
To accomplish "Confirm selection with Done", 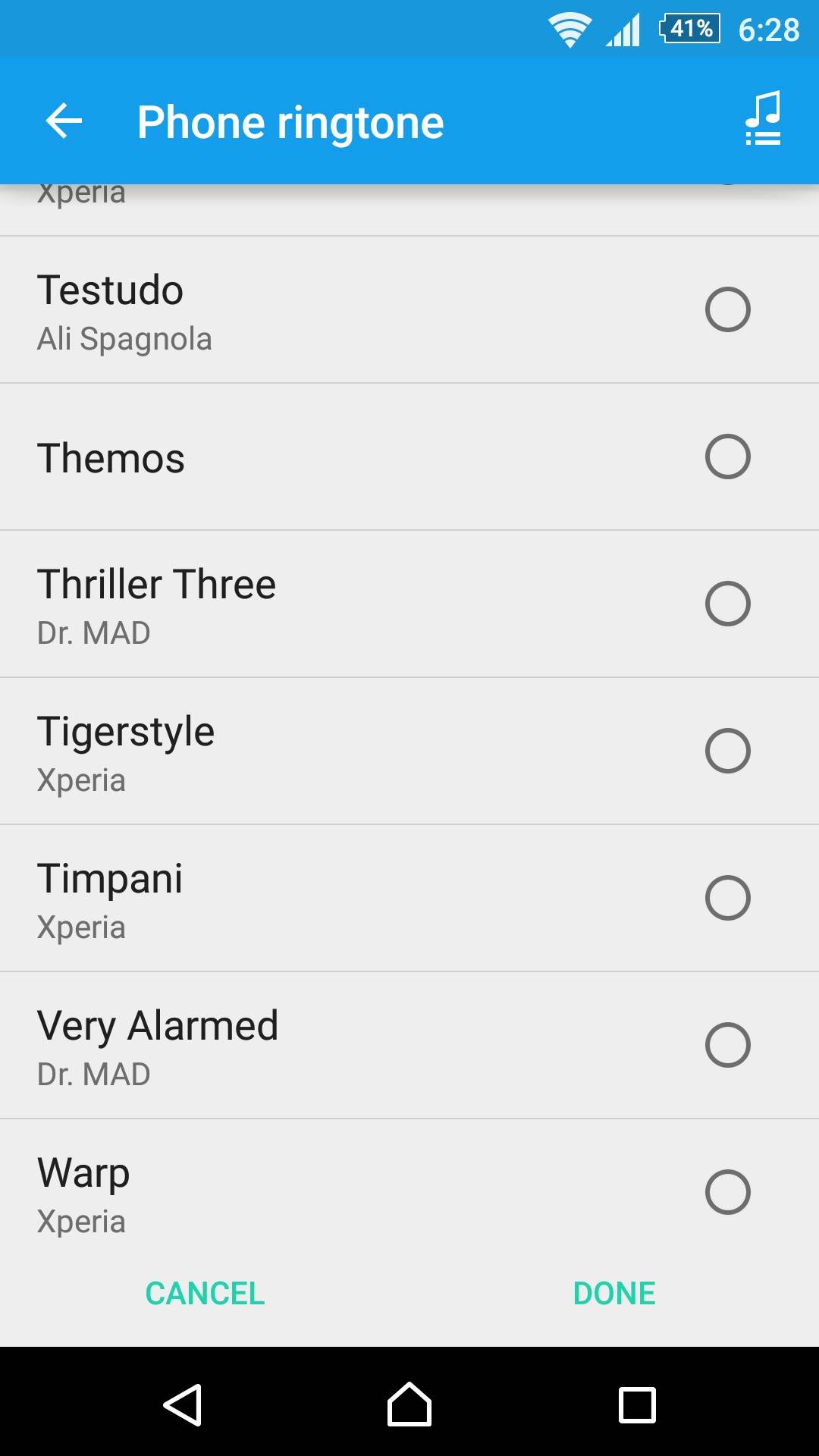I will coord(614,1293).
